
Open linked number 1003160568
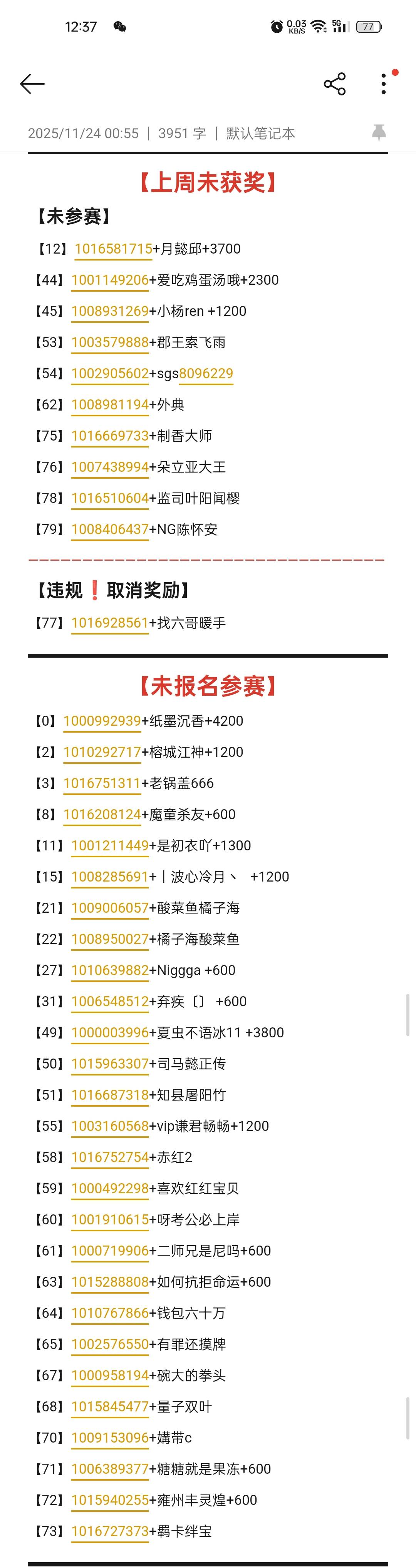coord(110,1126)
